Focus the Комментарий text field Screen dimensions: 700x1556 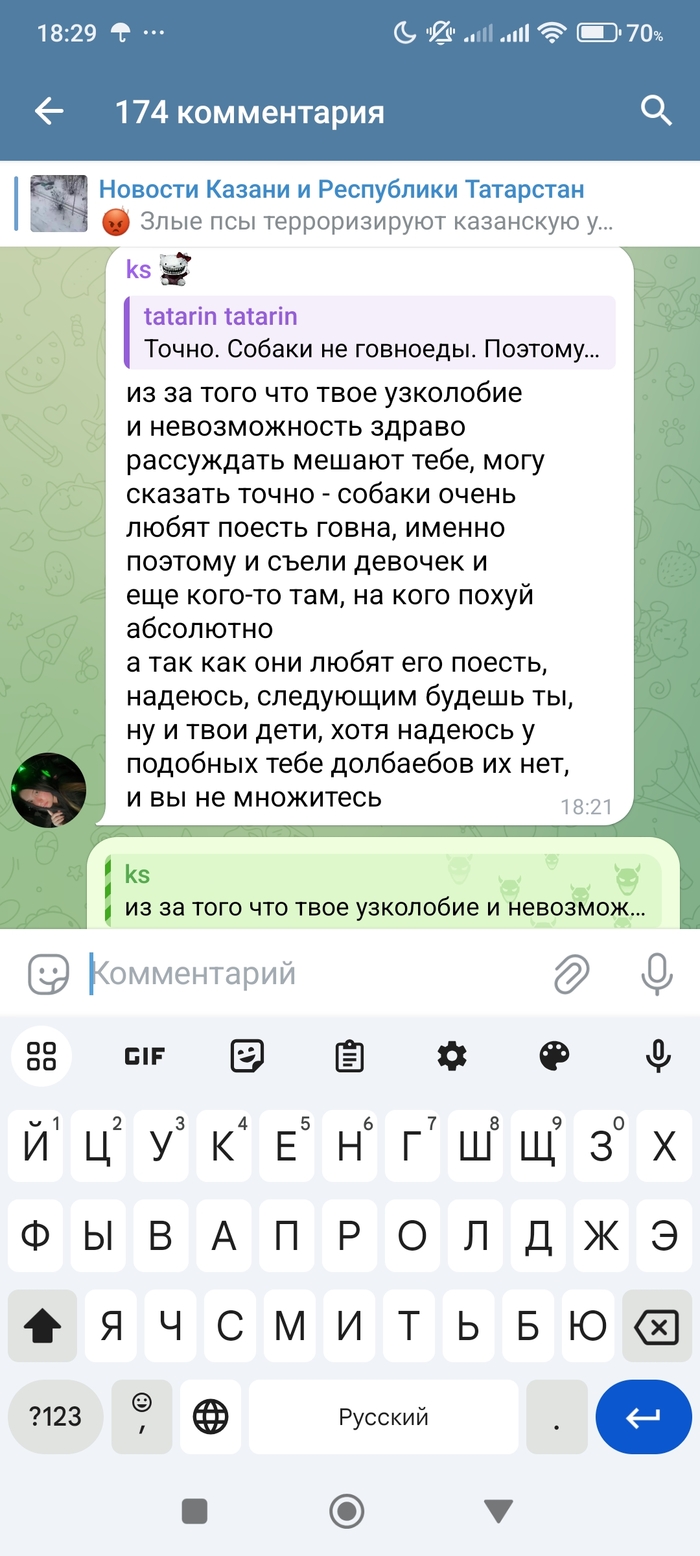point(310,973)
